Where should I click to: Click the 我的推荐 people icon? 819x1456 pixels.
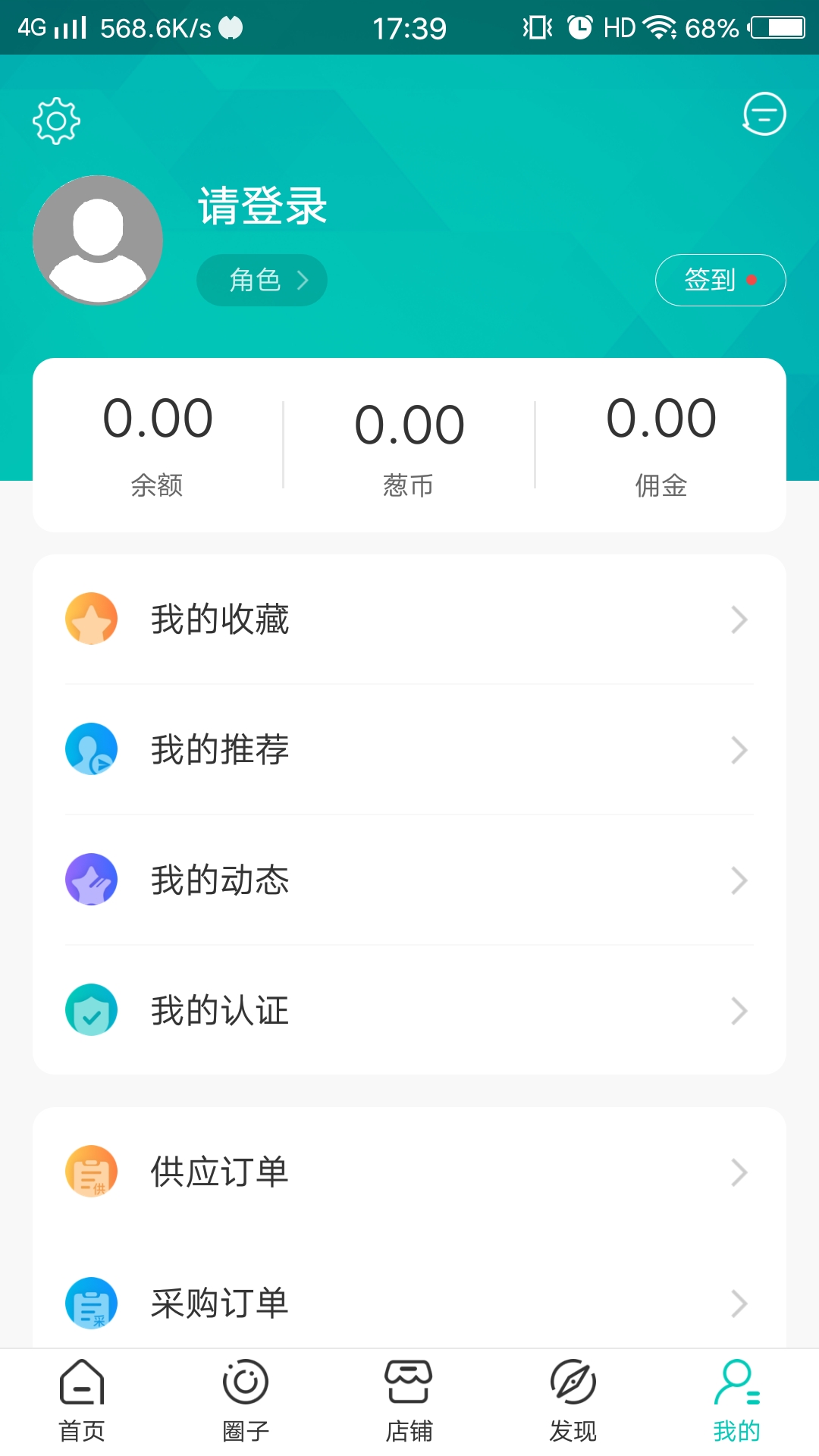pos(91,749)
